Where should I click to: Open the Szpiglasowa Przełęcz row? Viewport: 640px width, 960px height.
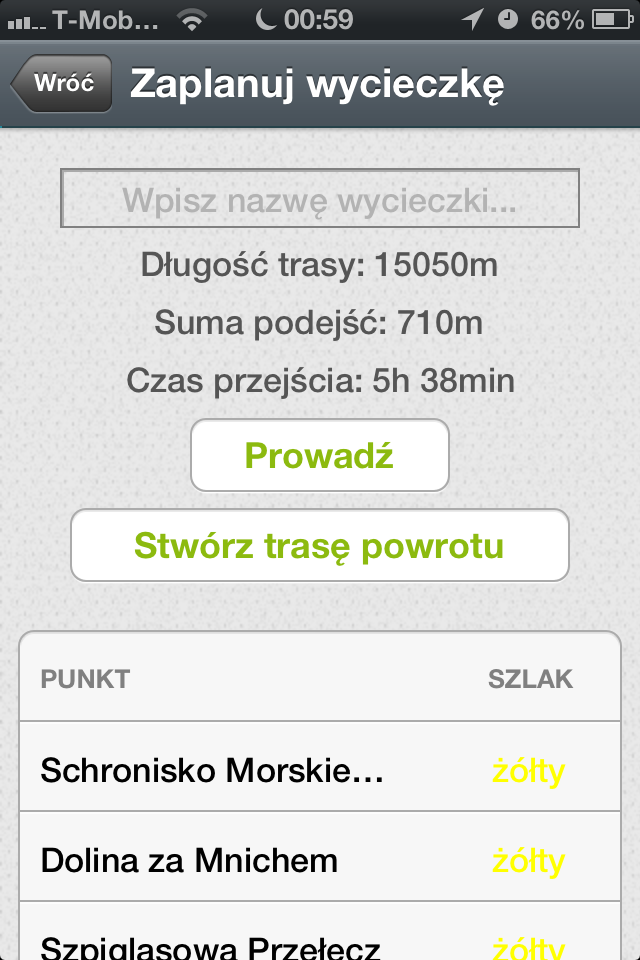pyautogui.click(x=320, y=942)
